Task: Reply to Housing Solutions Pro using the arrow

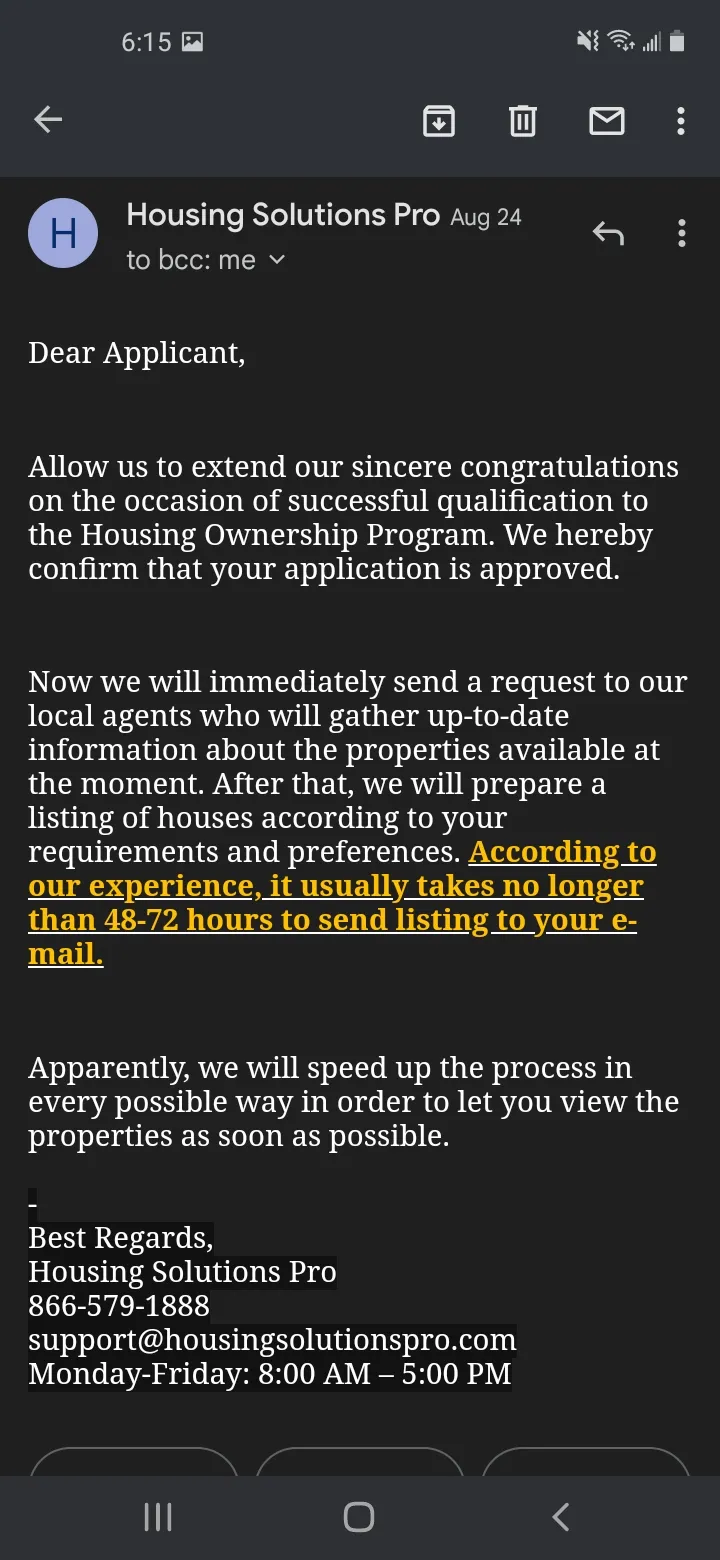Action: pyautogui.click(x=608, y=234)
